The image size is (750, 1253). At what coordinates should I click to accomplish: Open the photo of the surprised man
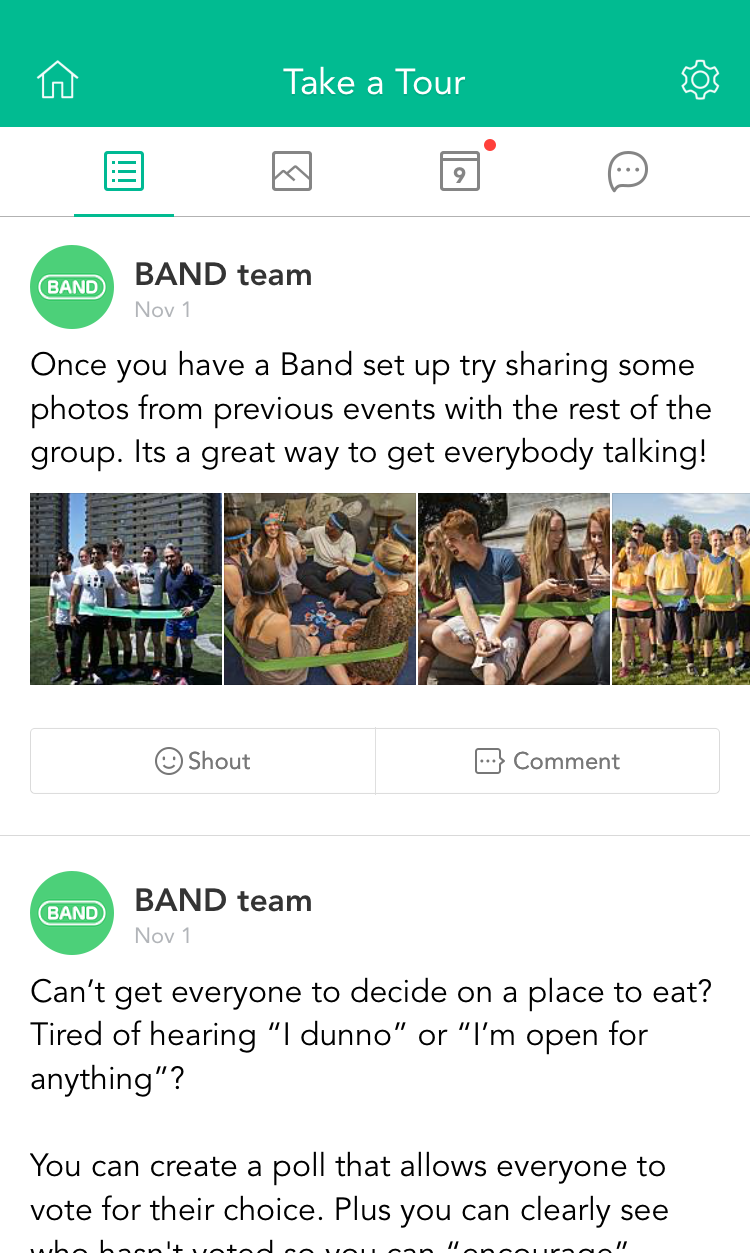click(513, 588)
